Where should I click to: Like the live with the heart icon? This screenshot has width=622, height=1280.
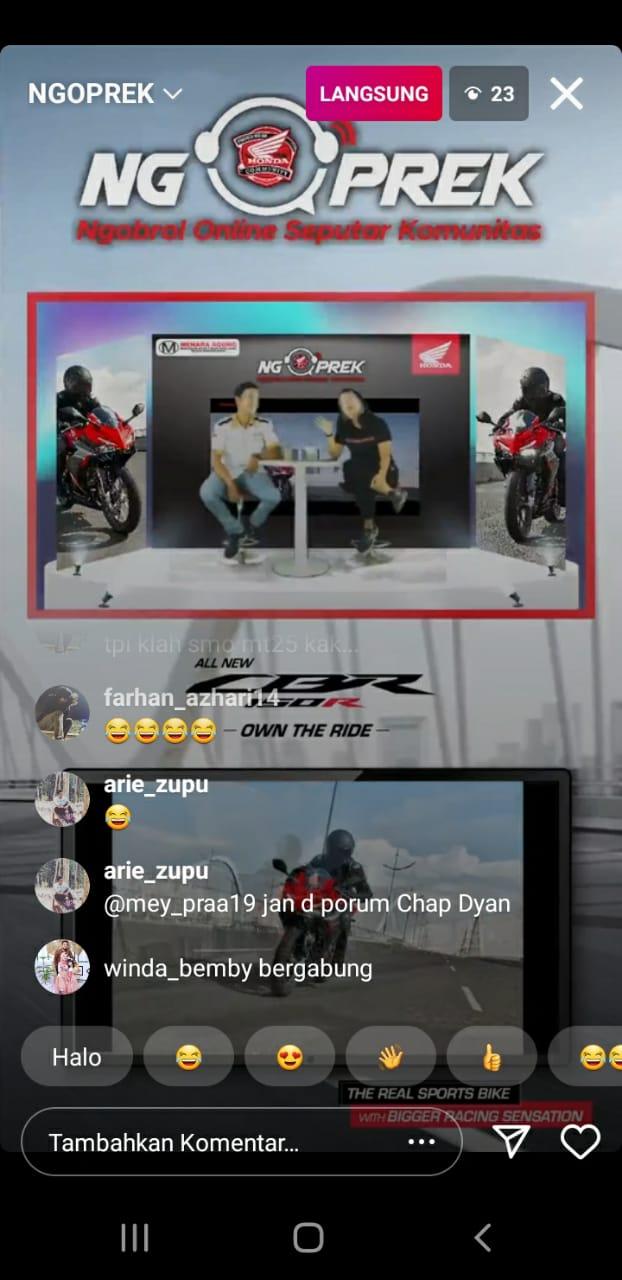(580, 1141)
